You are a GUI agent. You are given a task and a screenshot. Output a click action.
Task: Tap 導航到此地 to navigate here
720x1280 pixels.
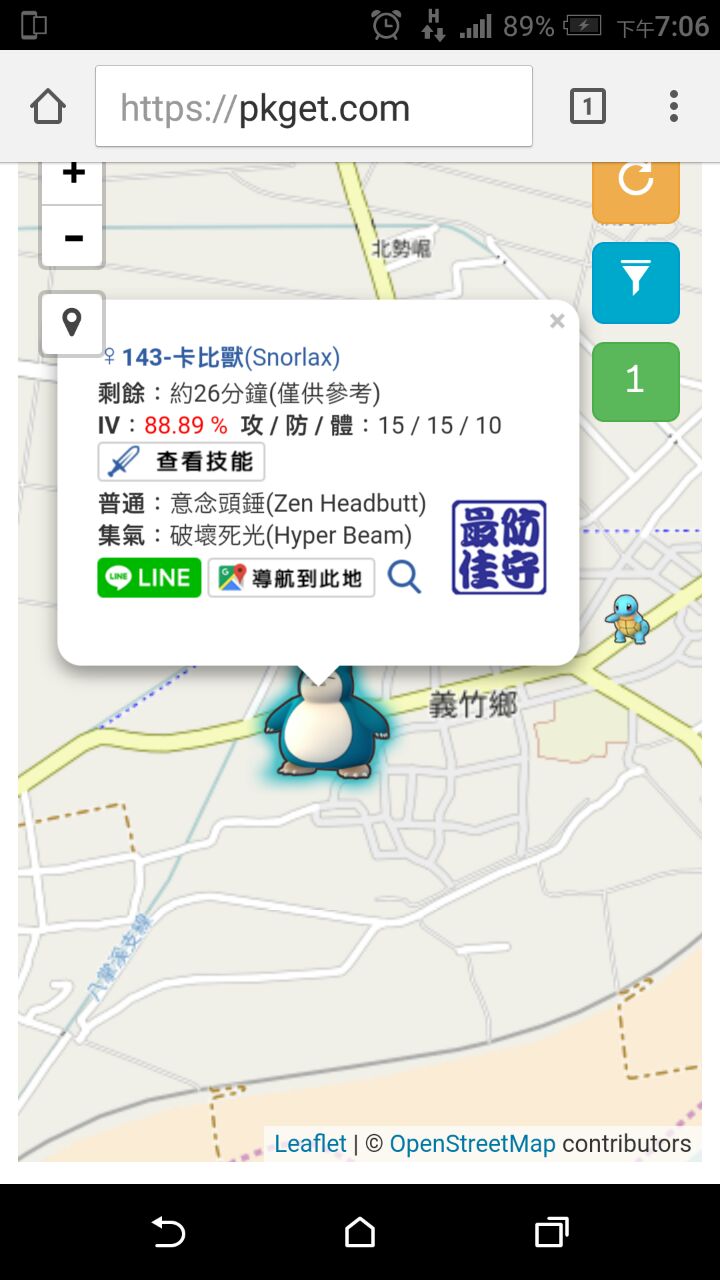point(291,578)
